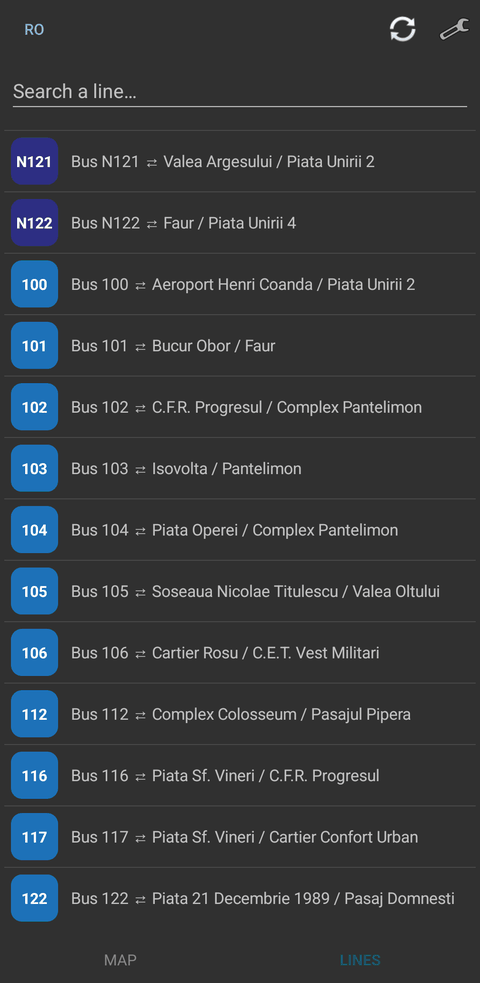The width and height of the screenshot is (480, 983).
Task: Focus the Search a line field
Action: click(240, 92)
